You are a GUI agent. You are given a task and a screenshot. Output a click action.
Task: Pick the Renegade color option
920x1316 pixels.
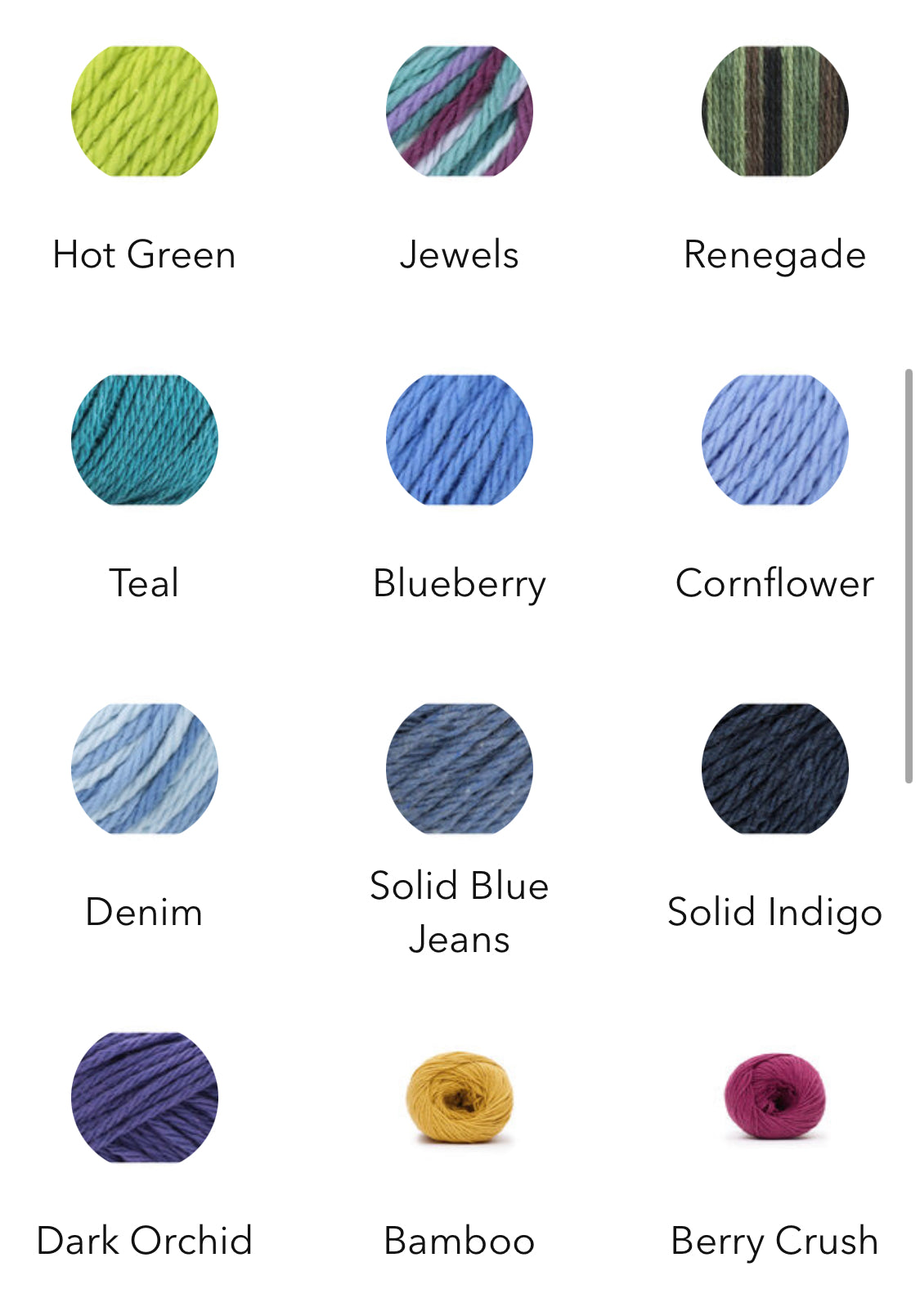click(x=774, y=111)
